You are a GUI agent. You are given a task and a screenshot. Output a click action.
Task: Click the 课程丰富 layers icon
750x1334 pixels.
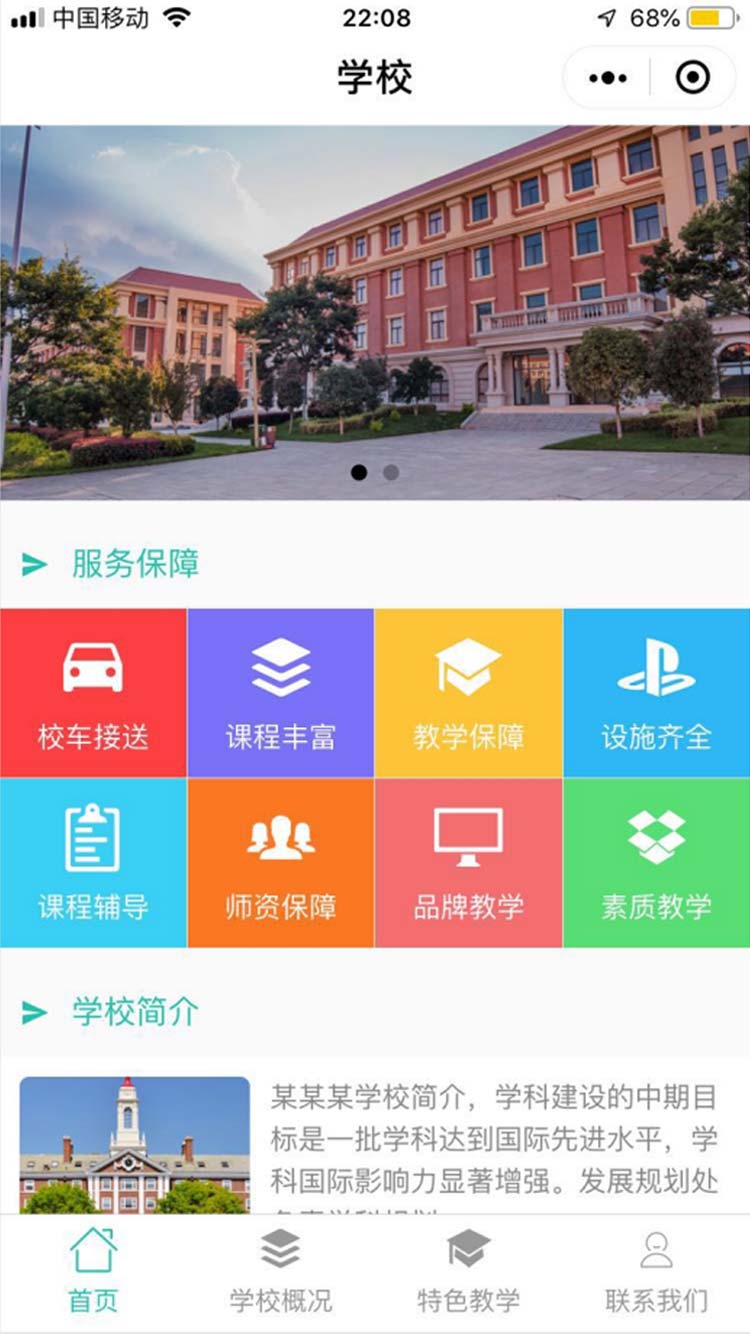tap(280, 665)
